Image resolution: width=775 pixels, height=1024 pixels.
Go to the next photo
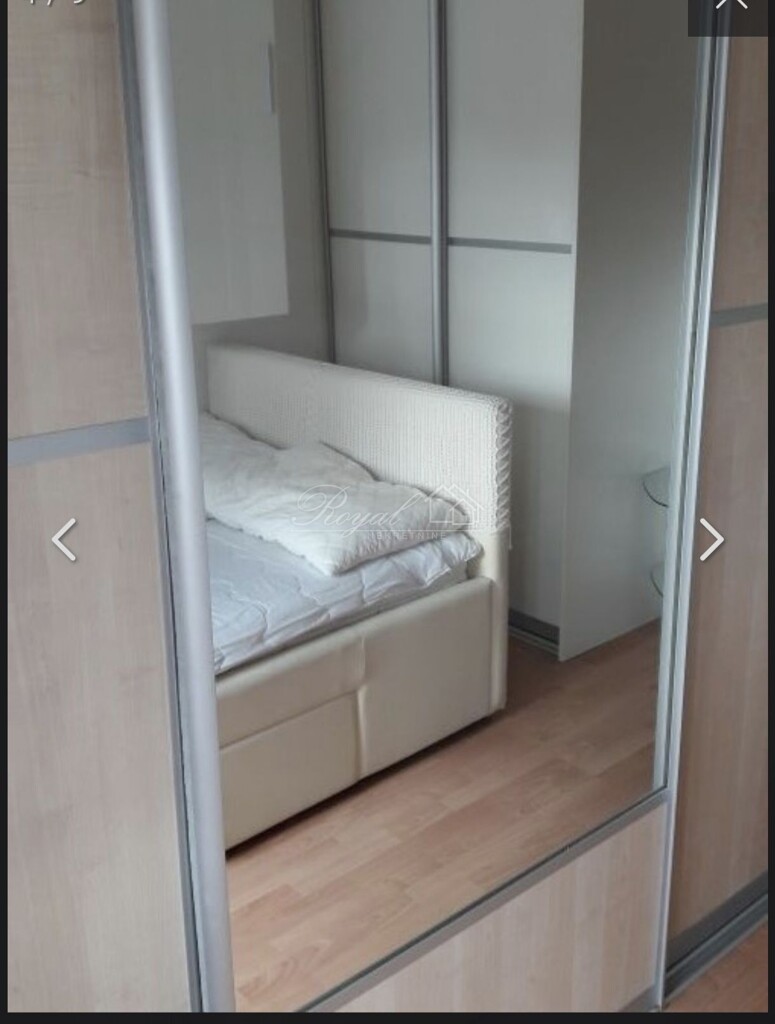(711, 540)
